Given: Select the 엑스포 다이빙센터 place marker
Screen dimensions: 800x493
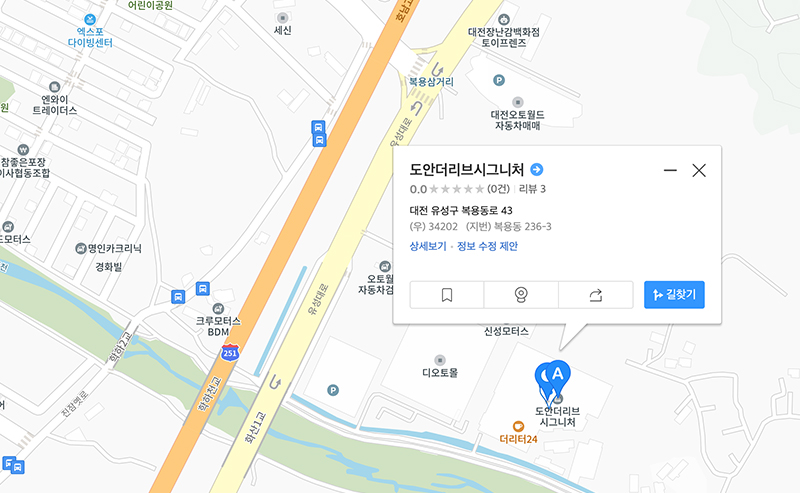Looking at the screenshot, I should [x=90, y=19].
